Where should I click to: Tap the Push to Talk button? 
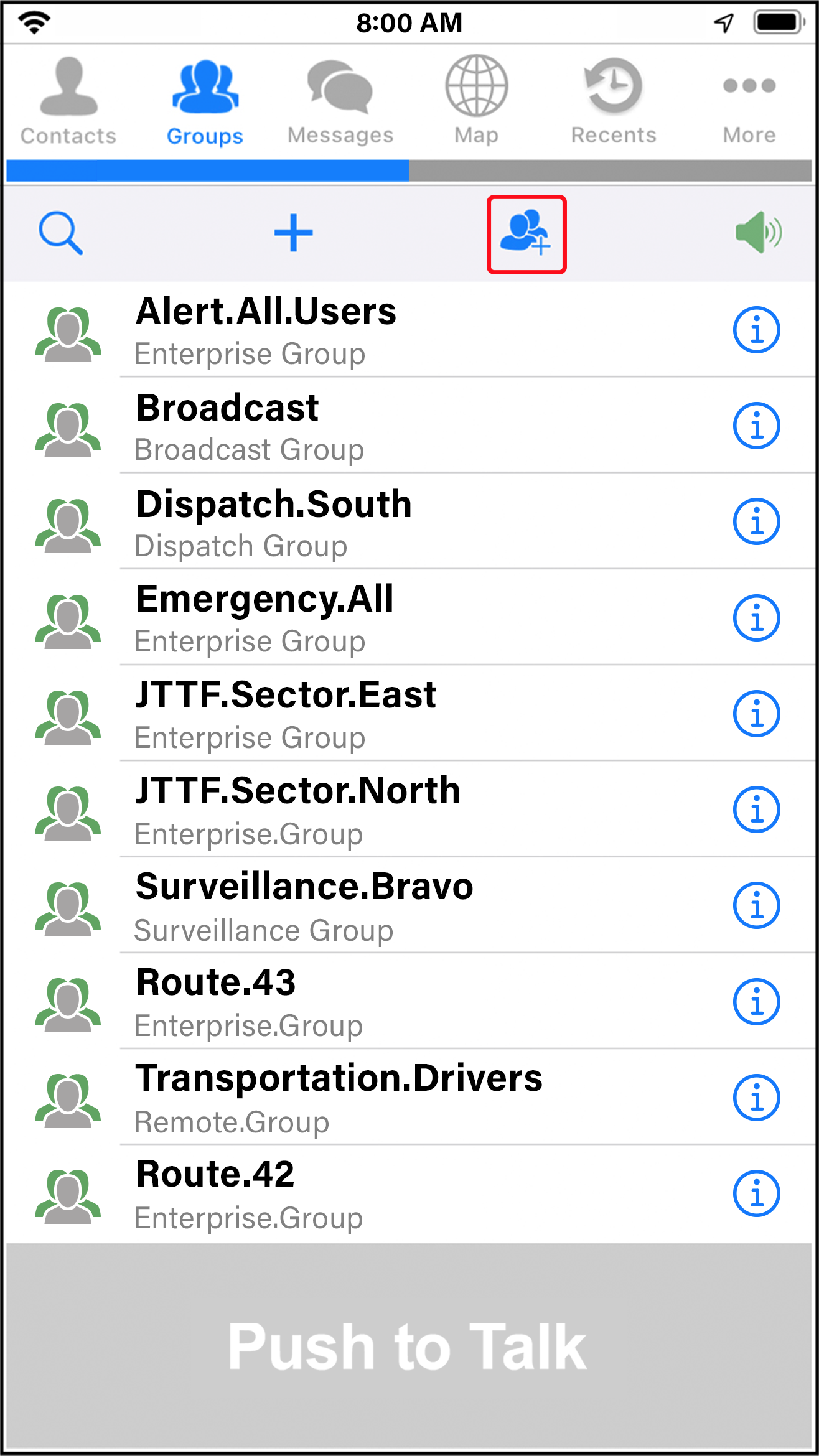coord(408,1346)
